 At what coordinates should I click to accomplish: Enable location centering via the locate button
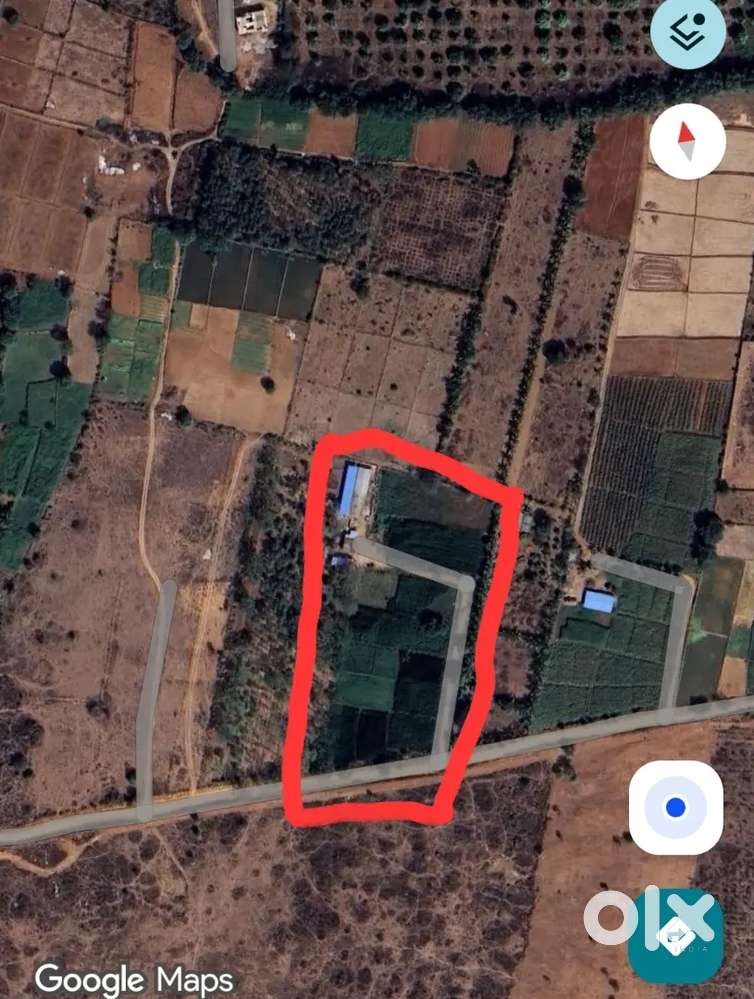point(675,807)
